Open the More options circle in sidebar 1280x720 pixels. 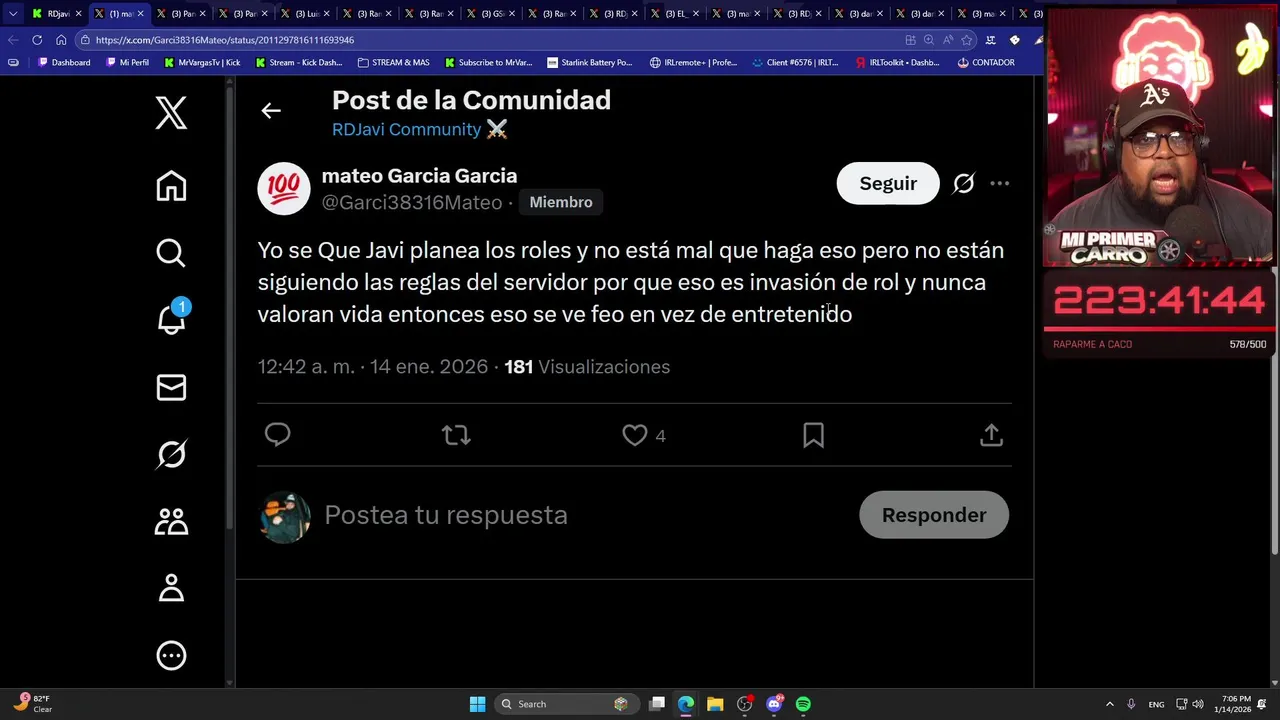click(x=171, y=655)
